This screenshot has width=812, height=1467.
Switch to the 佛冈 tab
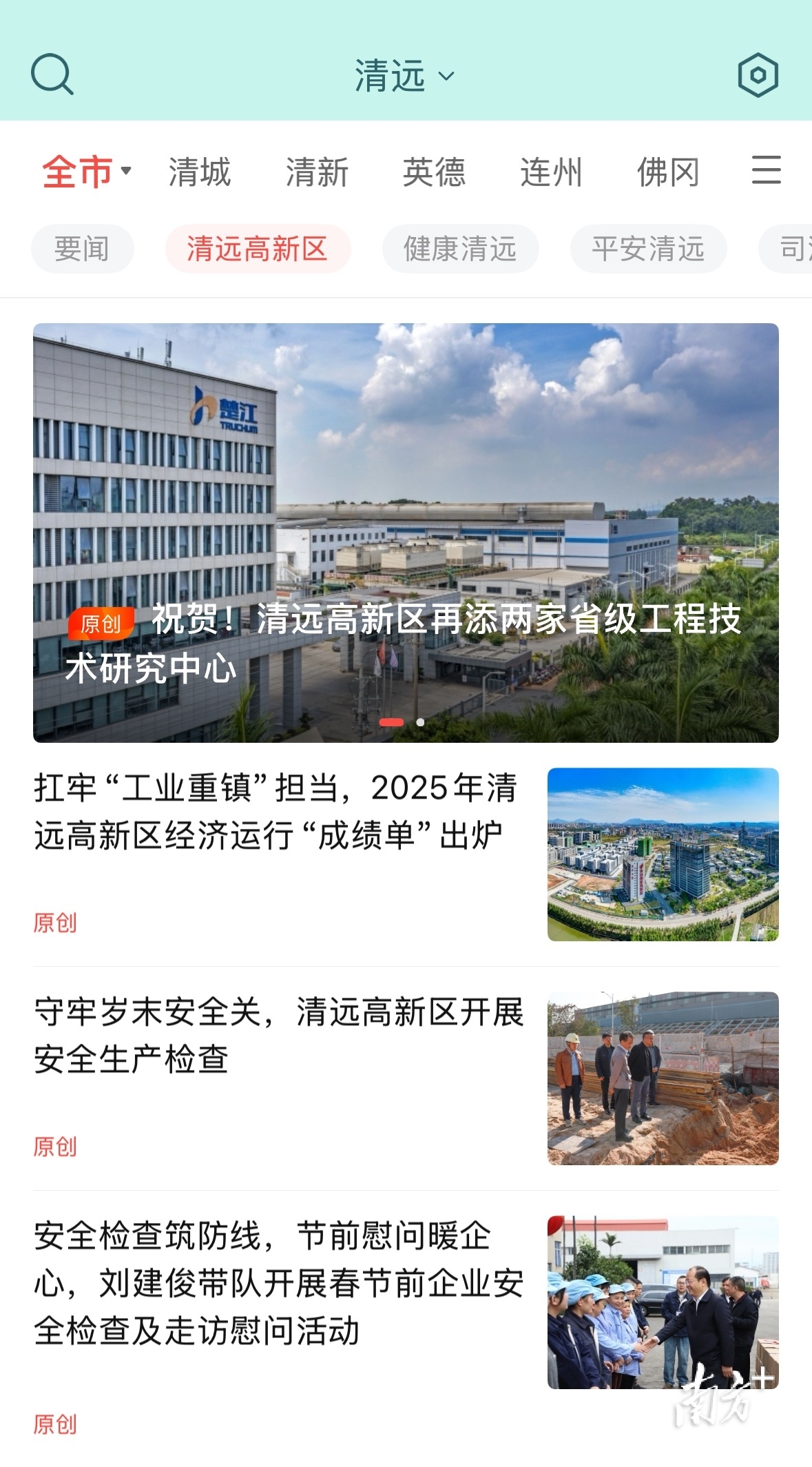click(667, 172)
